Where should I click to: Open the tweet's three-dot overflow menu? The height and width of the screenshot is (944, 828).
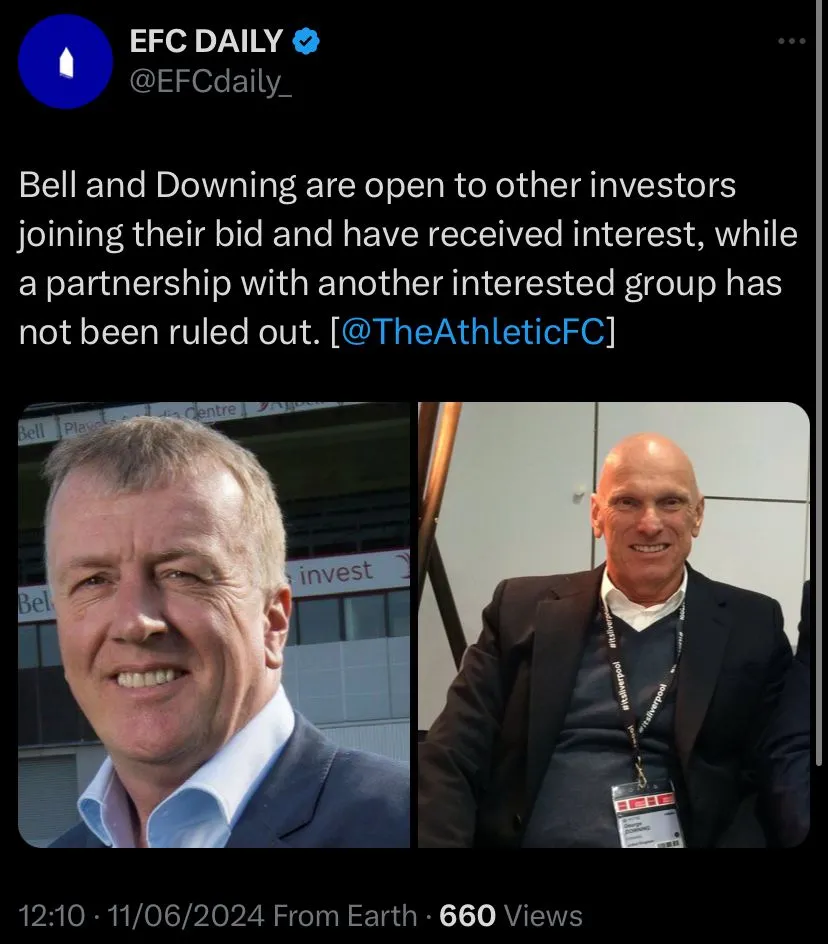(x=791, y=41)
